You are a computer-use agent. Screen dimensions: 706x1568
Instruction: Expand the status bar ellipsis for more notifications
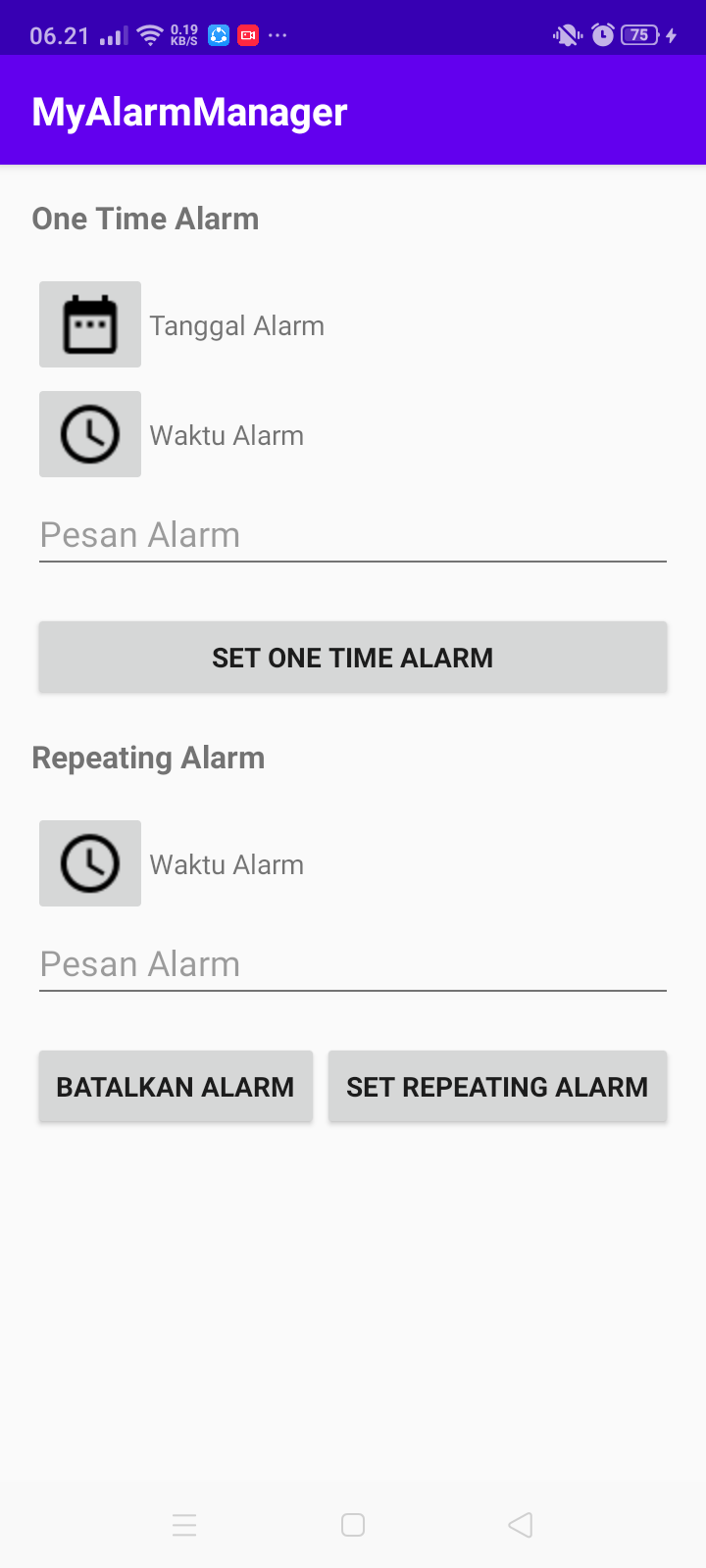277,35
